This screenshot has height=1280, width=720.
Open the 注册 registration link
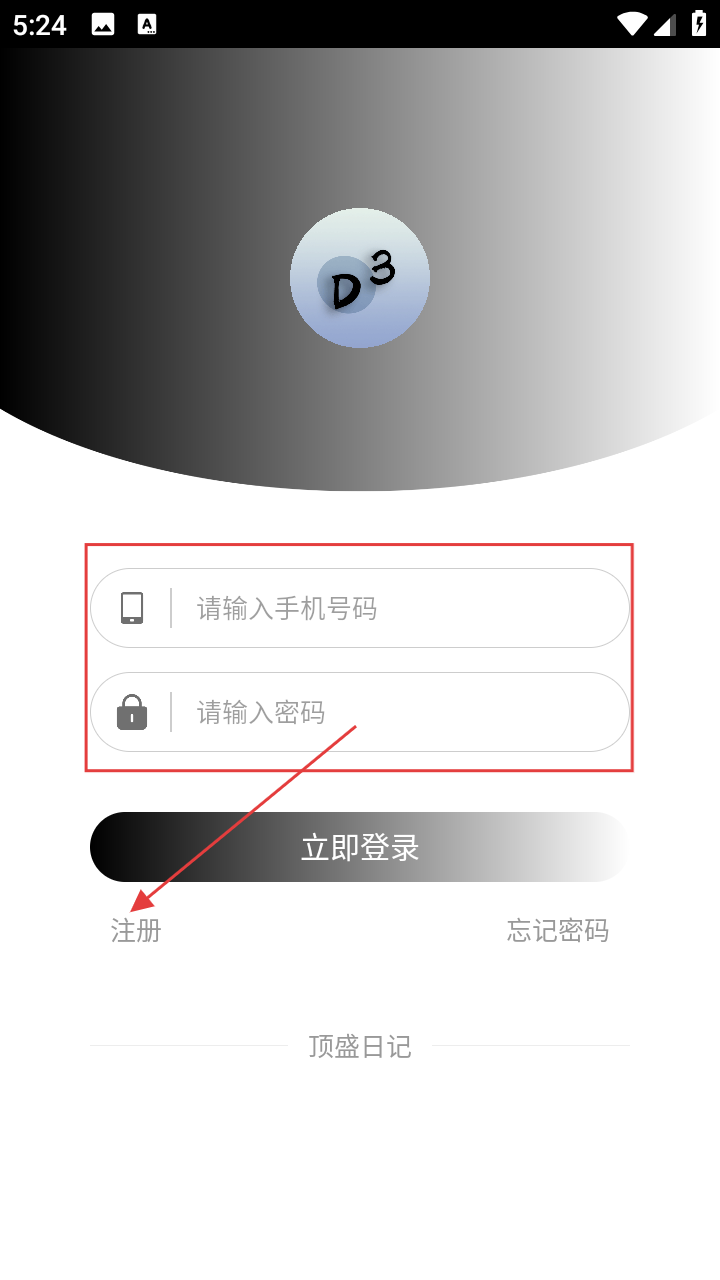(x=136, y=931)
